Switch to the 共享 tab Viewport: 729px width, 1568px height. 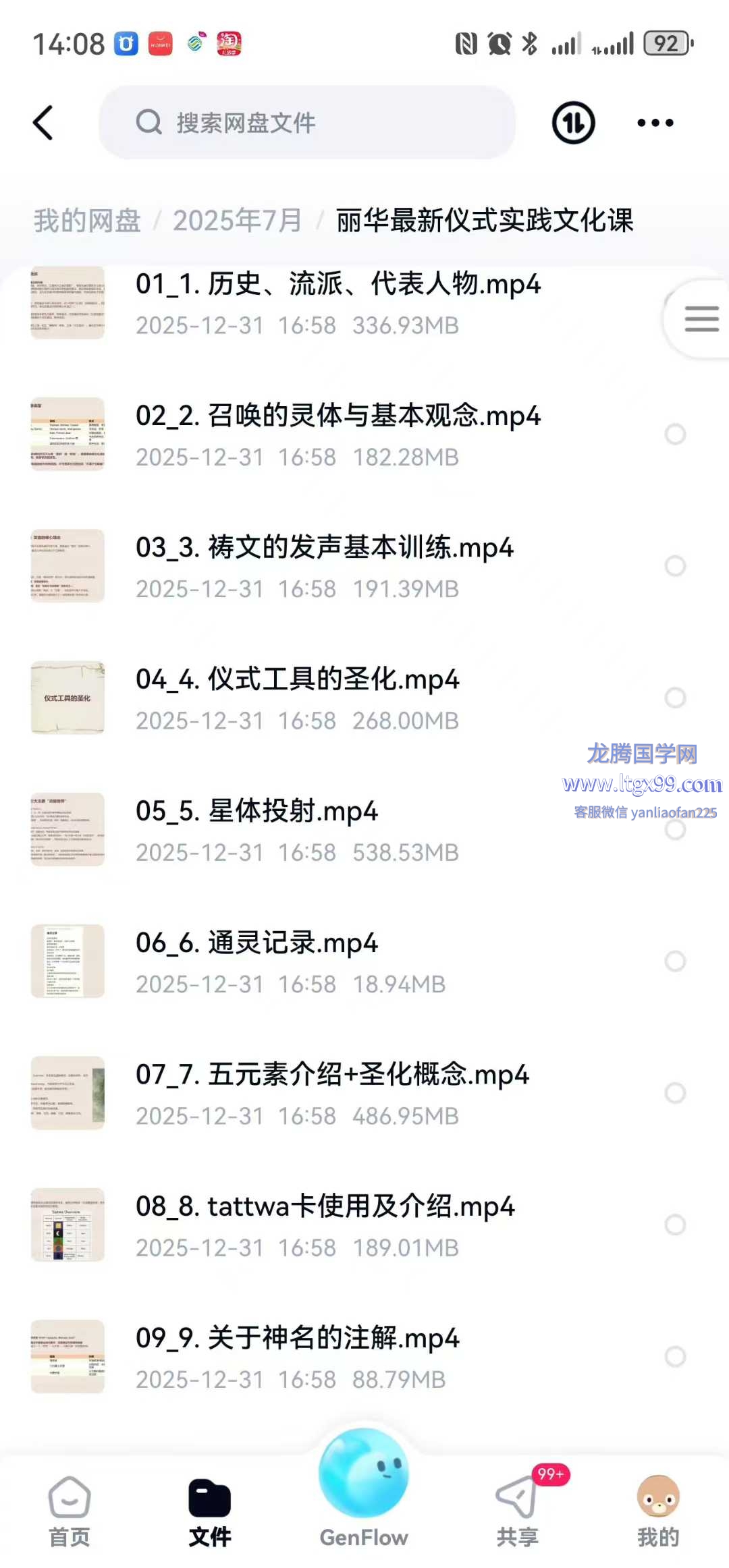pos(518,1511)
